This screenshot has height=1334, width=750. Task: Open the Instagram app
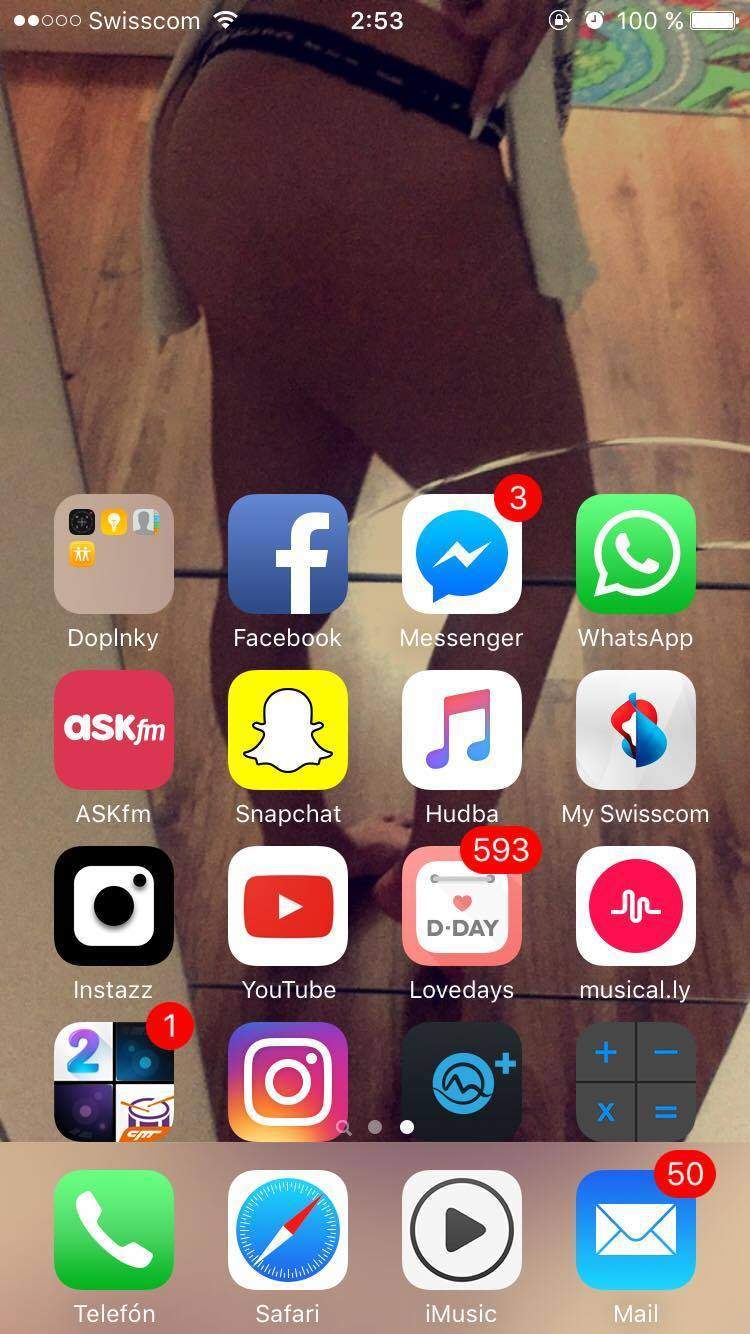click(288, 1081)
